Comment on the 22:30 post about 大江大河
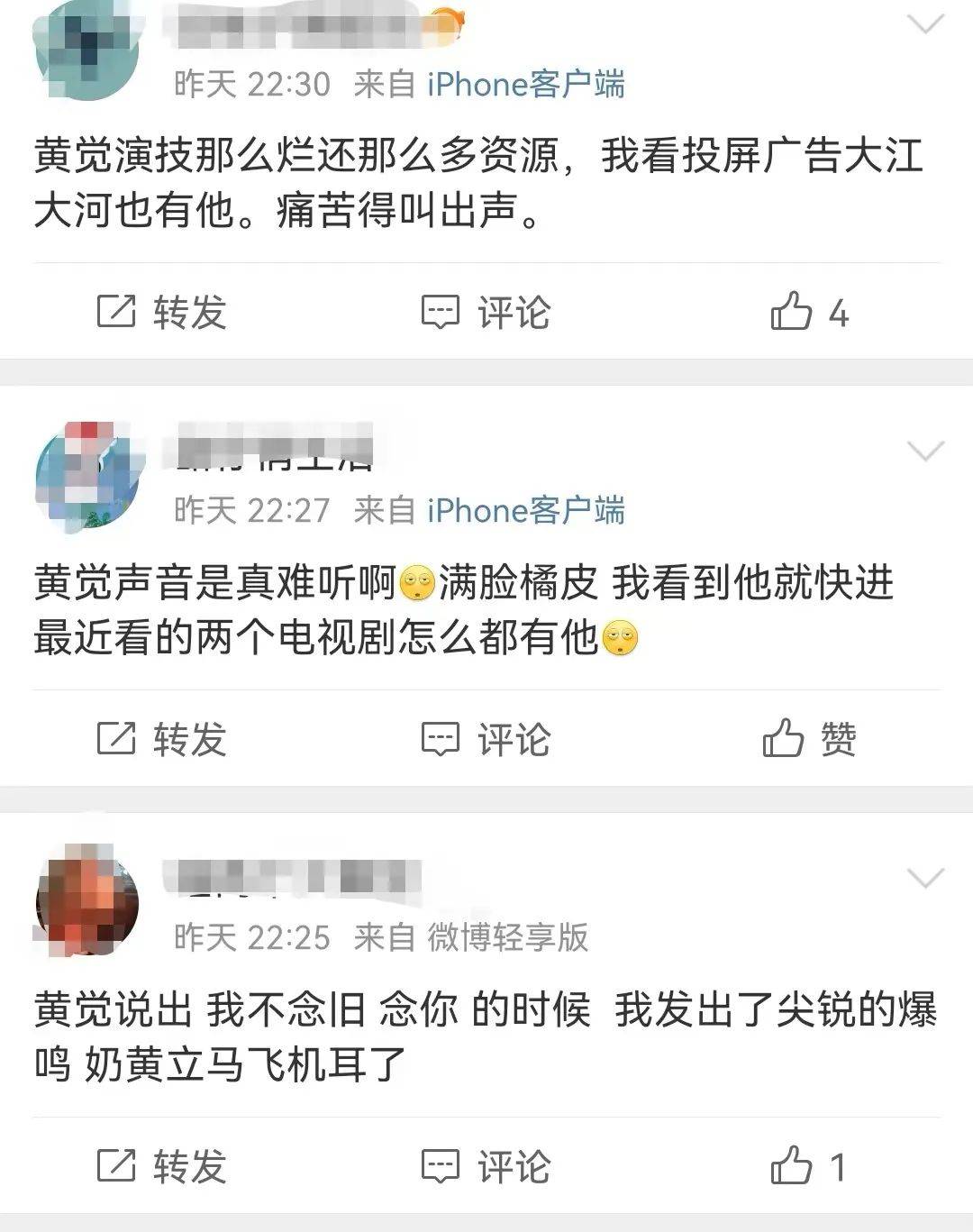973x1232 pixels. (x=486, y=313)
